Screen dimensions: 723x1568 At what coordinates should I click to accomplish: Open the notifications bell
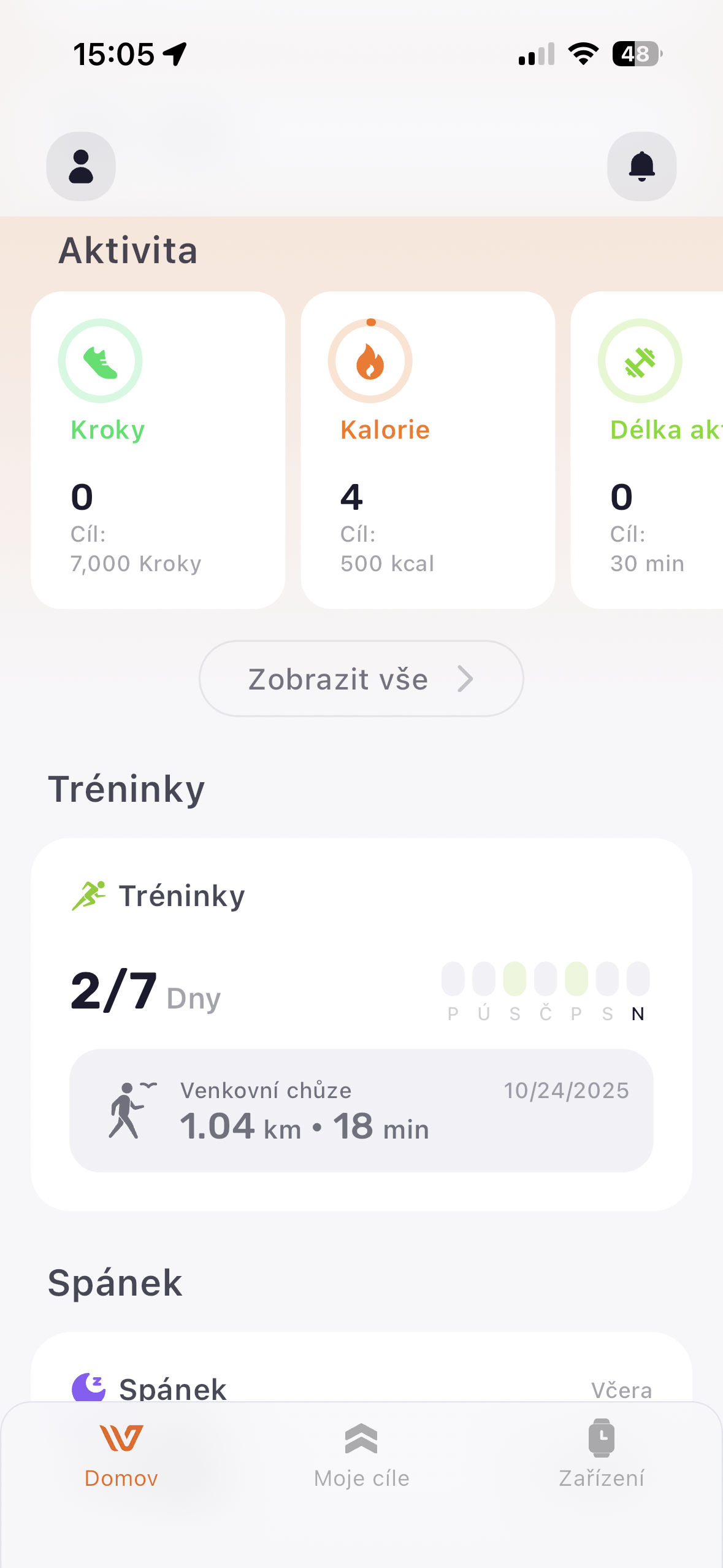641,166
